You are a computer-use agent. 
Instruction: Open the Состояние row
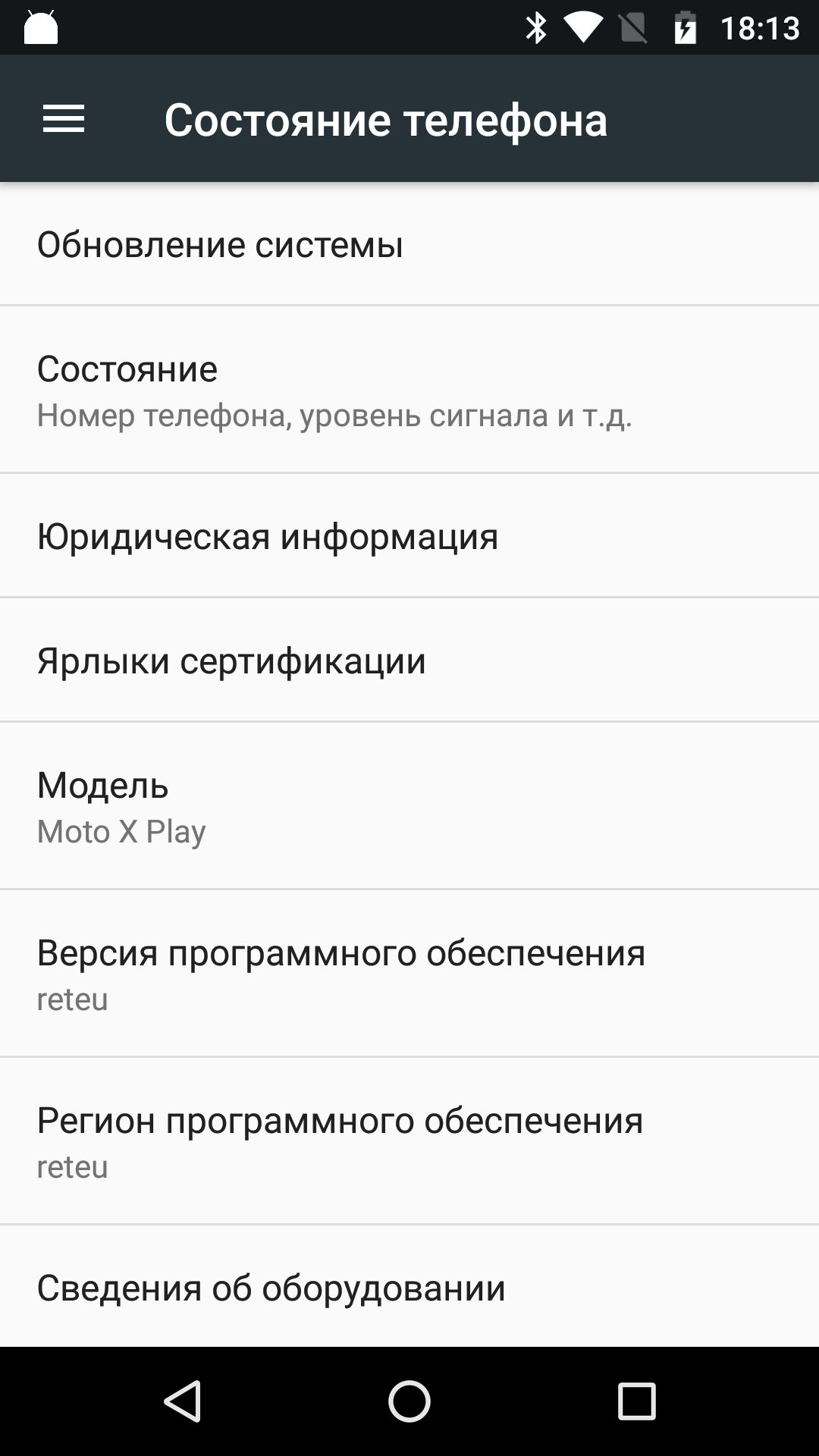pos(409,390)
